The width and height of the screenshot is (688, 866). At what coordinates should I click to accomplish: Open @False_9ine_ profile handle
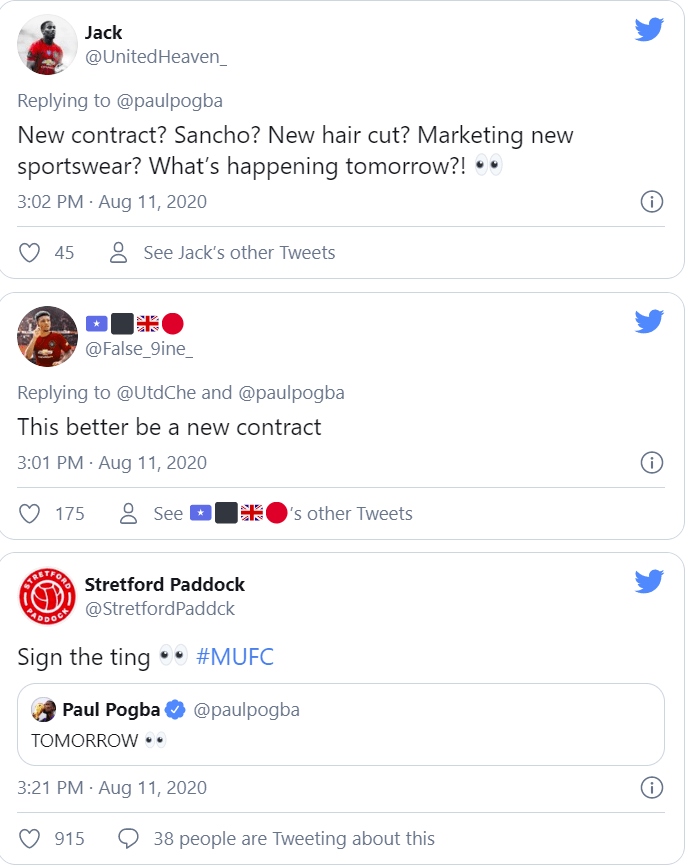point(139,348)
